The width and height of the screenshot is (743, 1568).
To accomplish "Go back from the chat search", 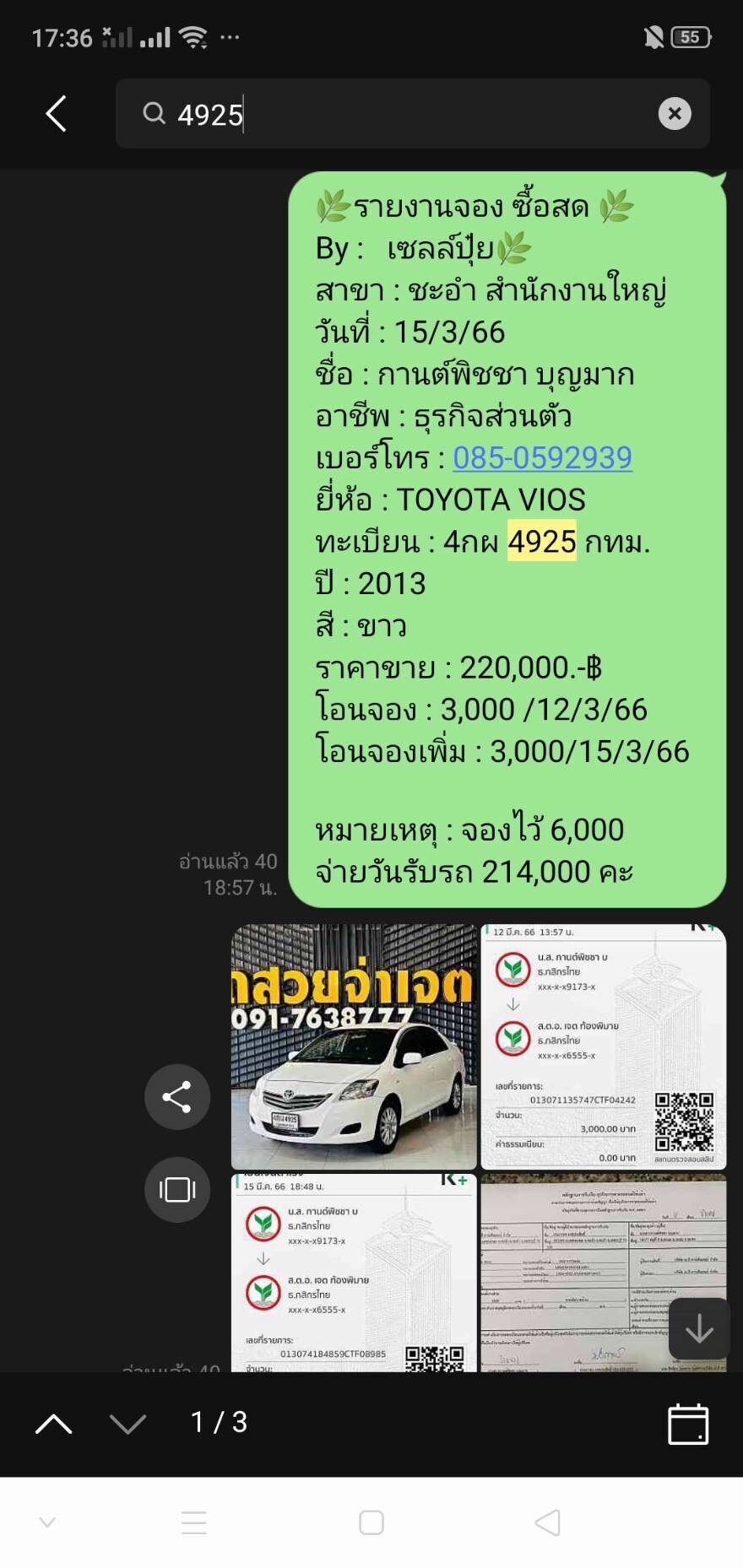I will click(x=56, y=114).
